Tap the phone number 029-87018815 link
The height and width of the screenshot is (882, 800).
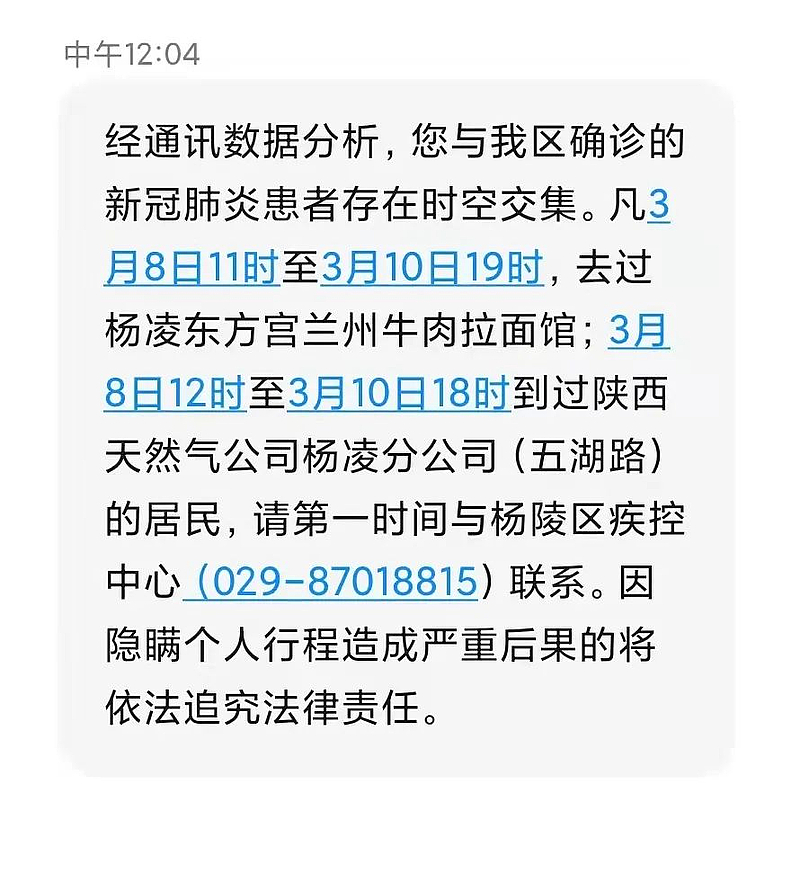(332, 582)
